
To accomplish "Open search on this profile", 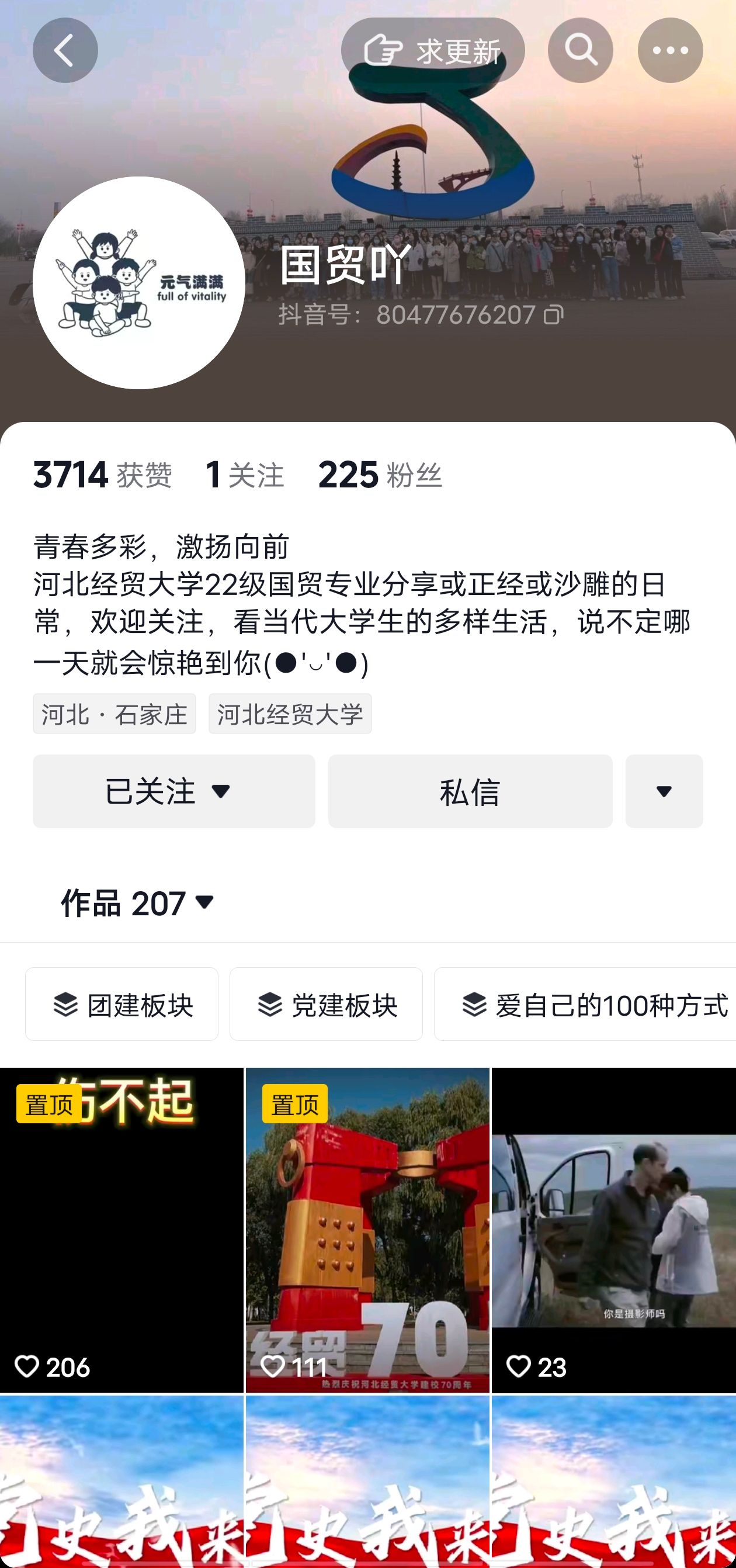I will point(580,50).
